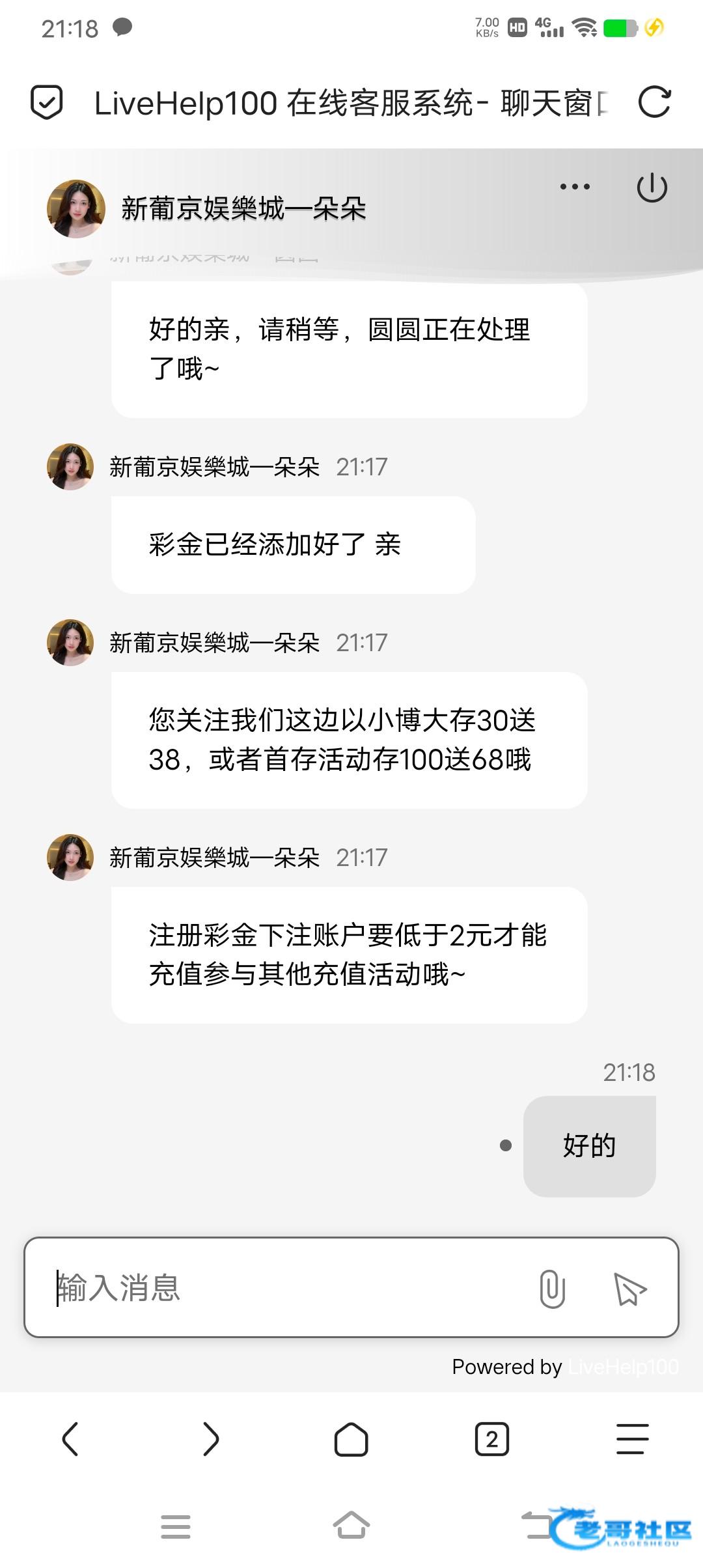The height and width of the screenshot is (1568, 703).
Task: Open the browser home page
Action: point(351,1438)
